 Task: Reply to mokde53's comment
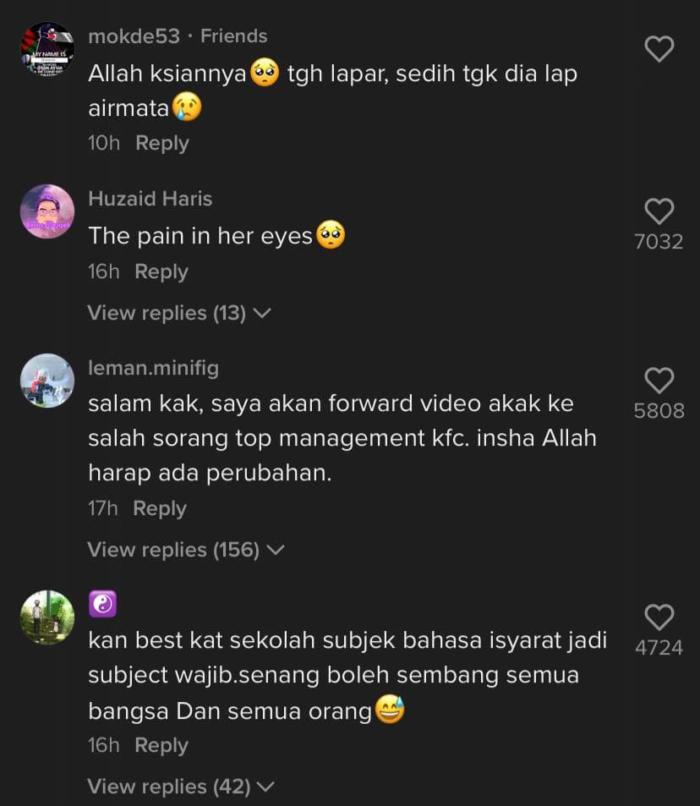[162, 143]
